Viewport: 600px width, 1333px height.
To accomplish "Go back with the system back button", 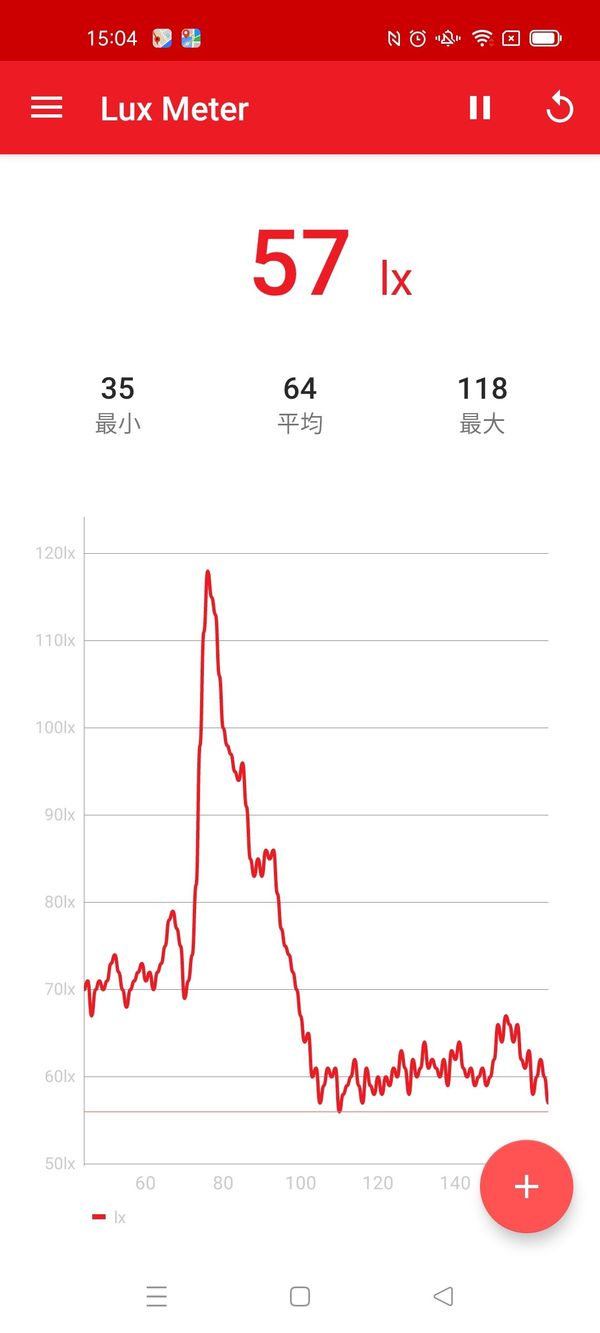I will tap(443, 1297).
